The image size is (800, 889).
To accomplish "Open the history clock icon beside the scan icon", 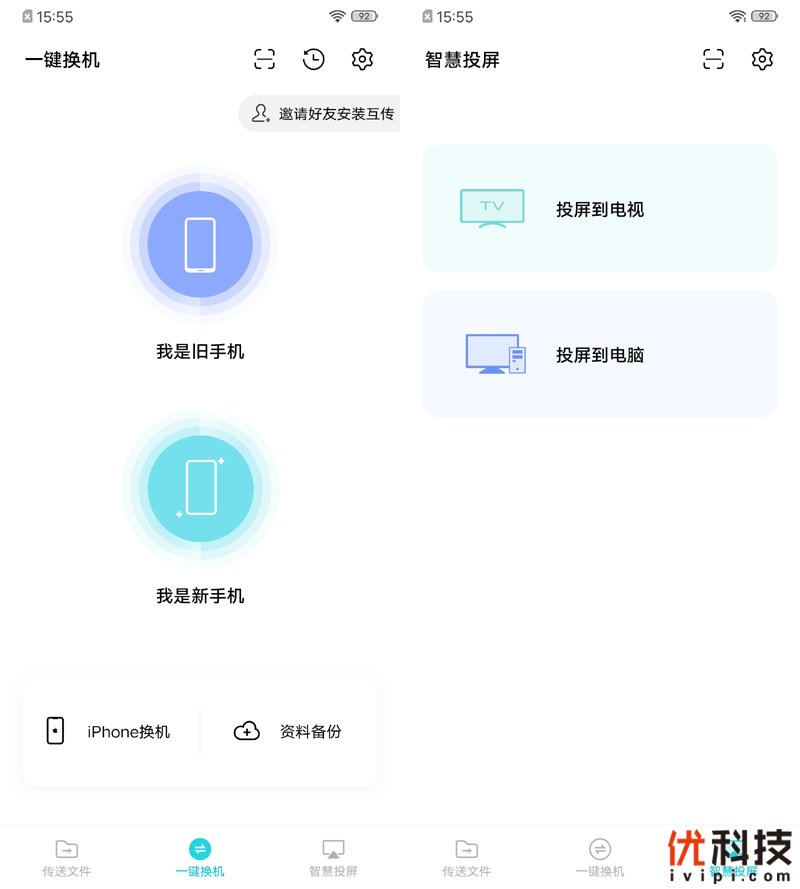I will pyautogui.click(x=314, y=59).
